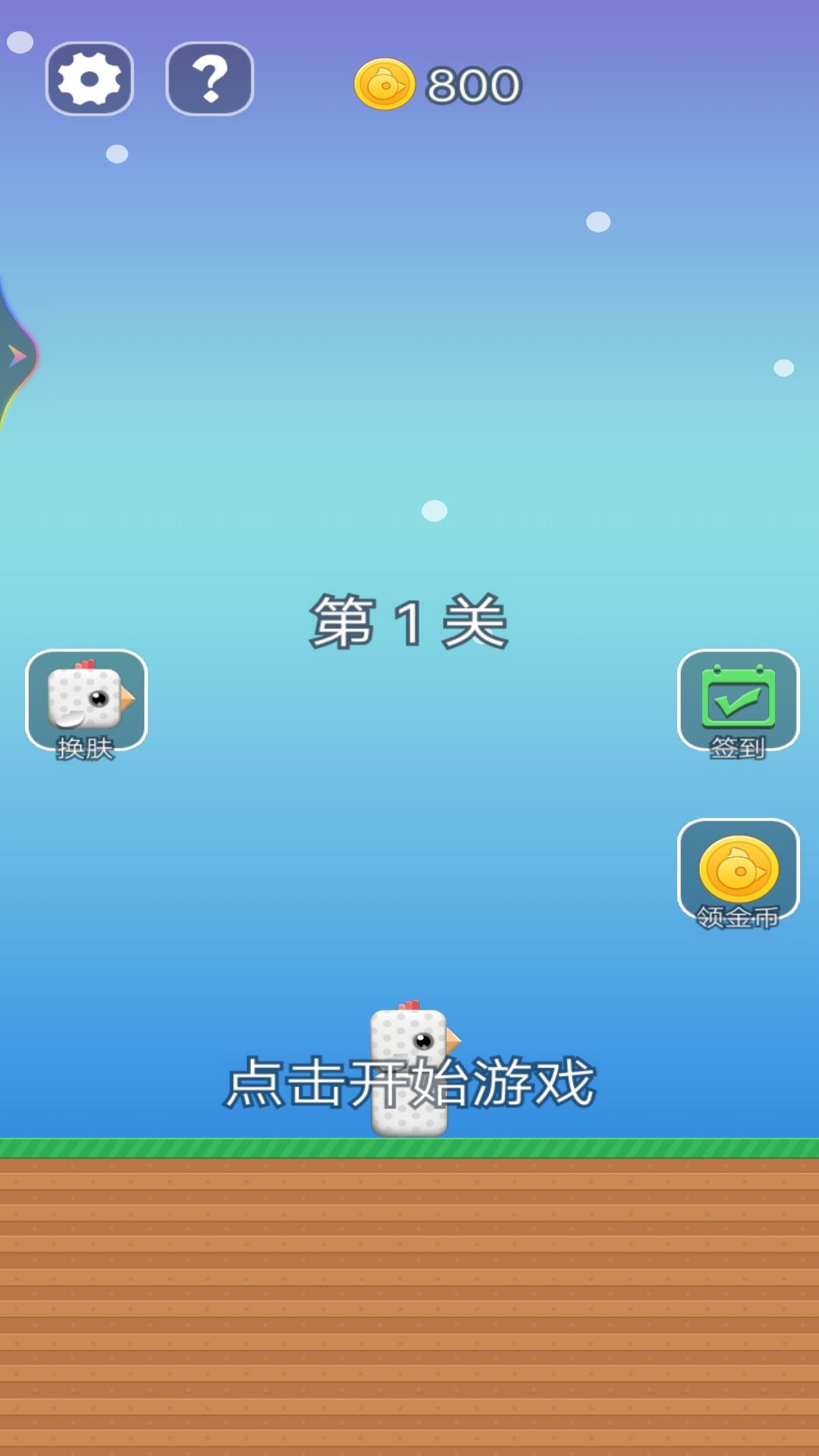The width and height of the screenshot is (819, 1456).
Task: Open the 签到 daily check-in
Action: tap(738, 703)
